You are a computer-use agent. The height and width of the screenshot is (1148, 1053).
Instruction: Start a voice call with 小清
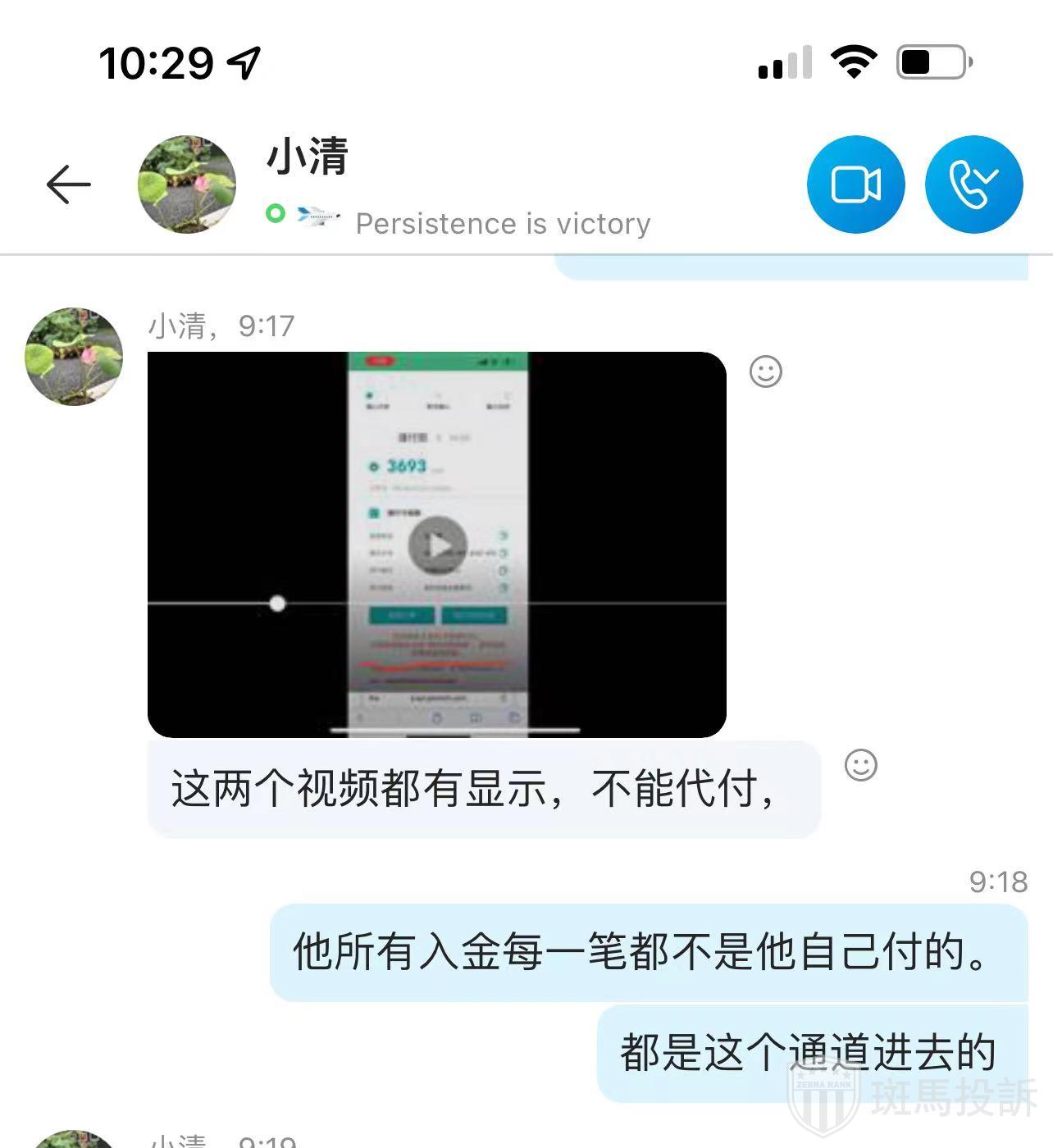point(973,184)
